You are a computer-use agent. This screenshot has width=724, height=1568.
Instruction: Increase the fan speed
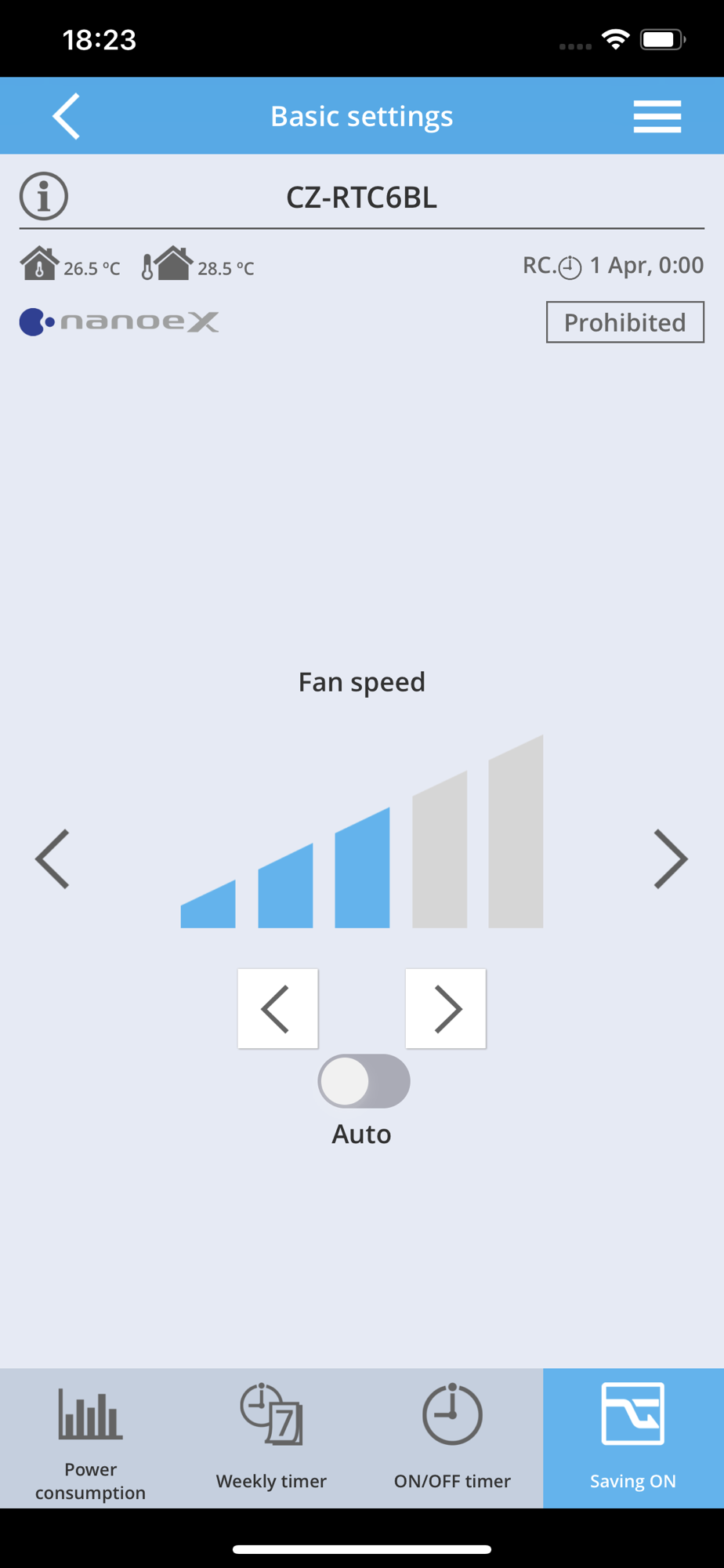tap(445, 1008)
